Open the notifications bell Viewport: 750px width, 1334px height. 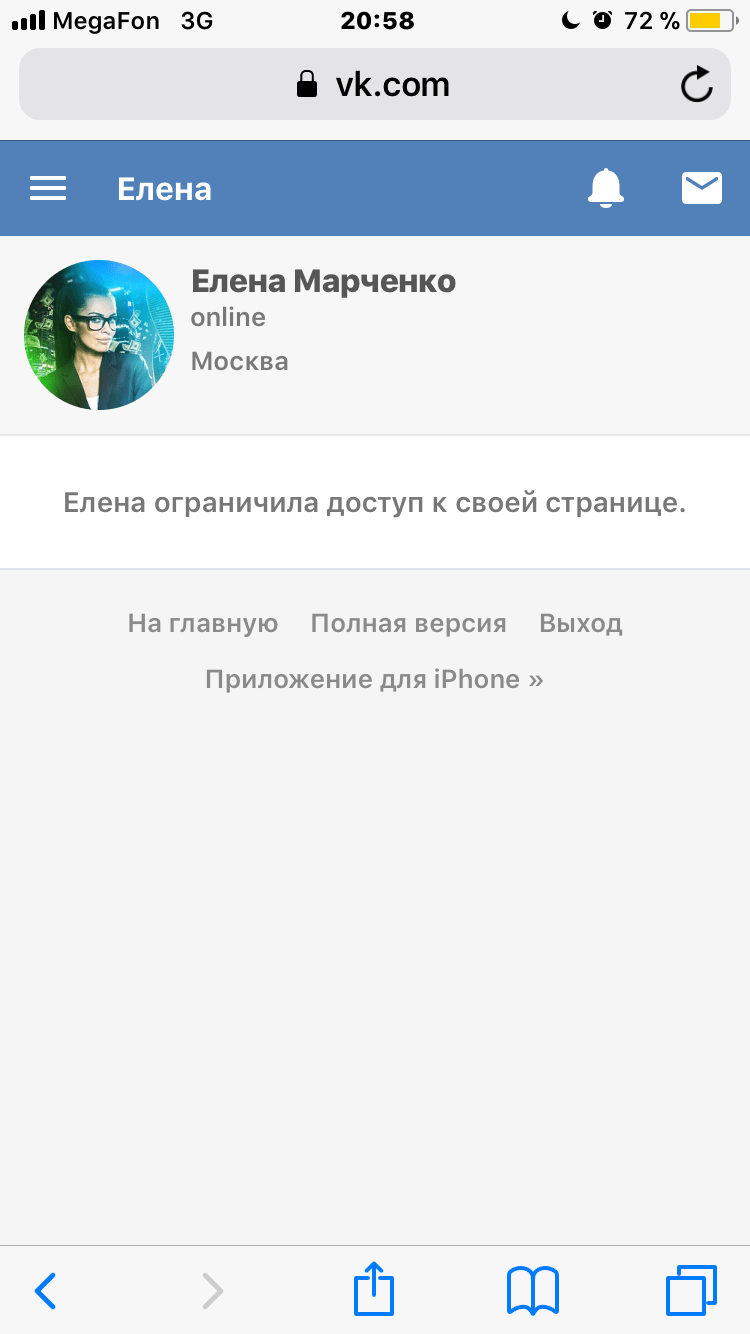606,188
